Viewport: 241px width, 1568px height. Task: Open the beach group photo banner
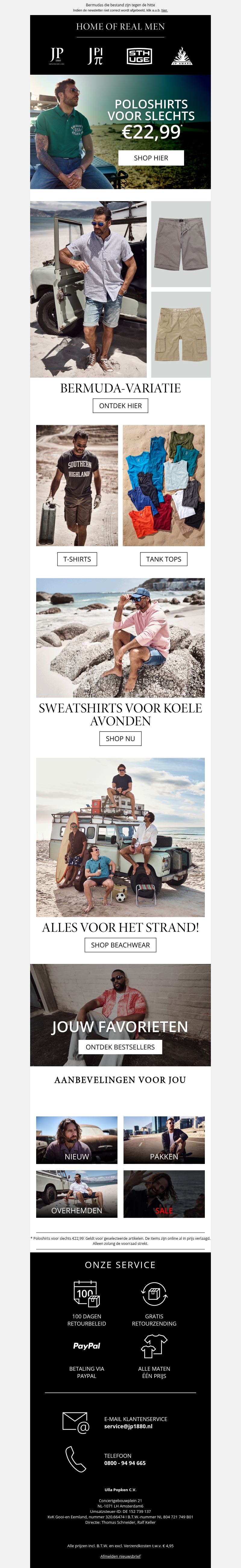point(120,837)
